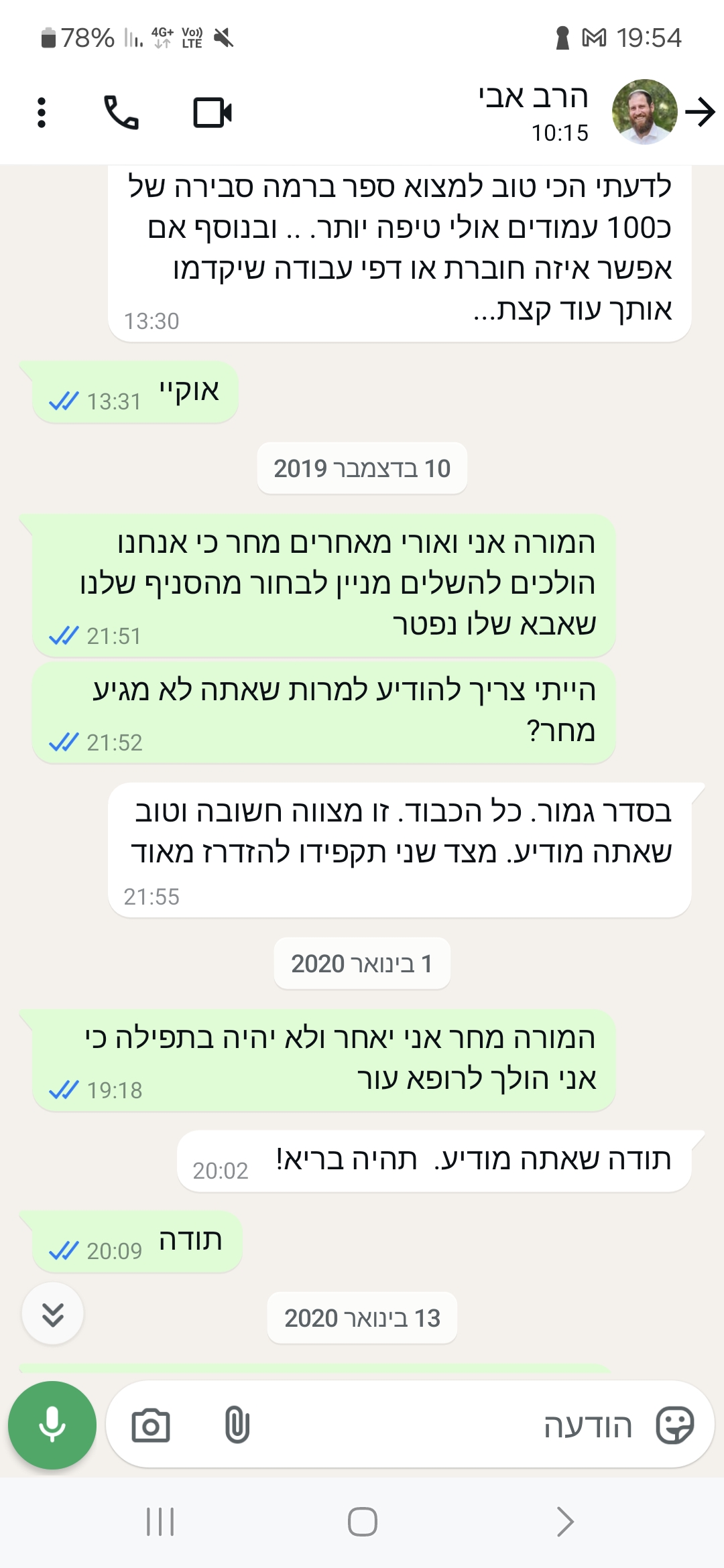Open the three-dot overflow menu
This screenshot has width=724, height=1568.
tap(42, 113)
